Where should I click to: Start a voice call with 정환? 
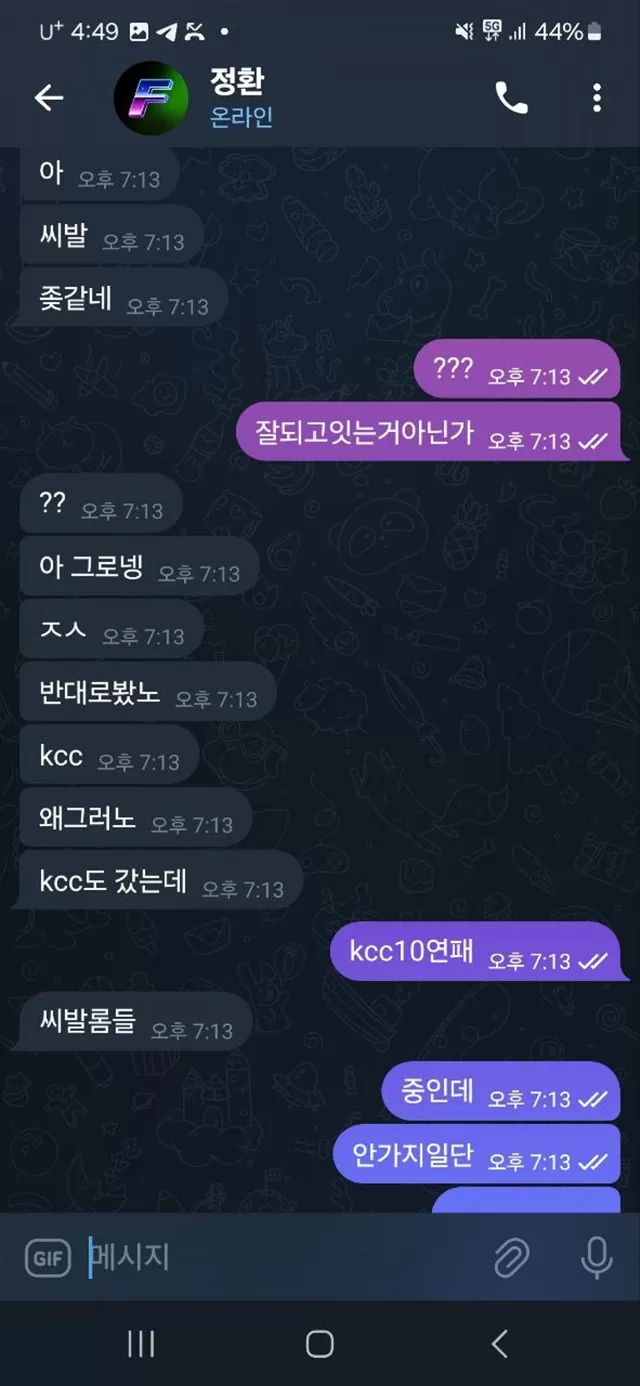[511, 97]
